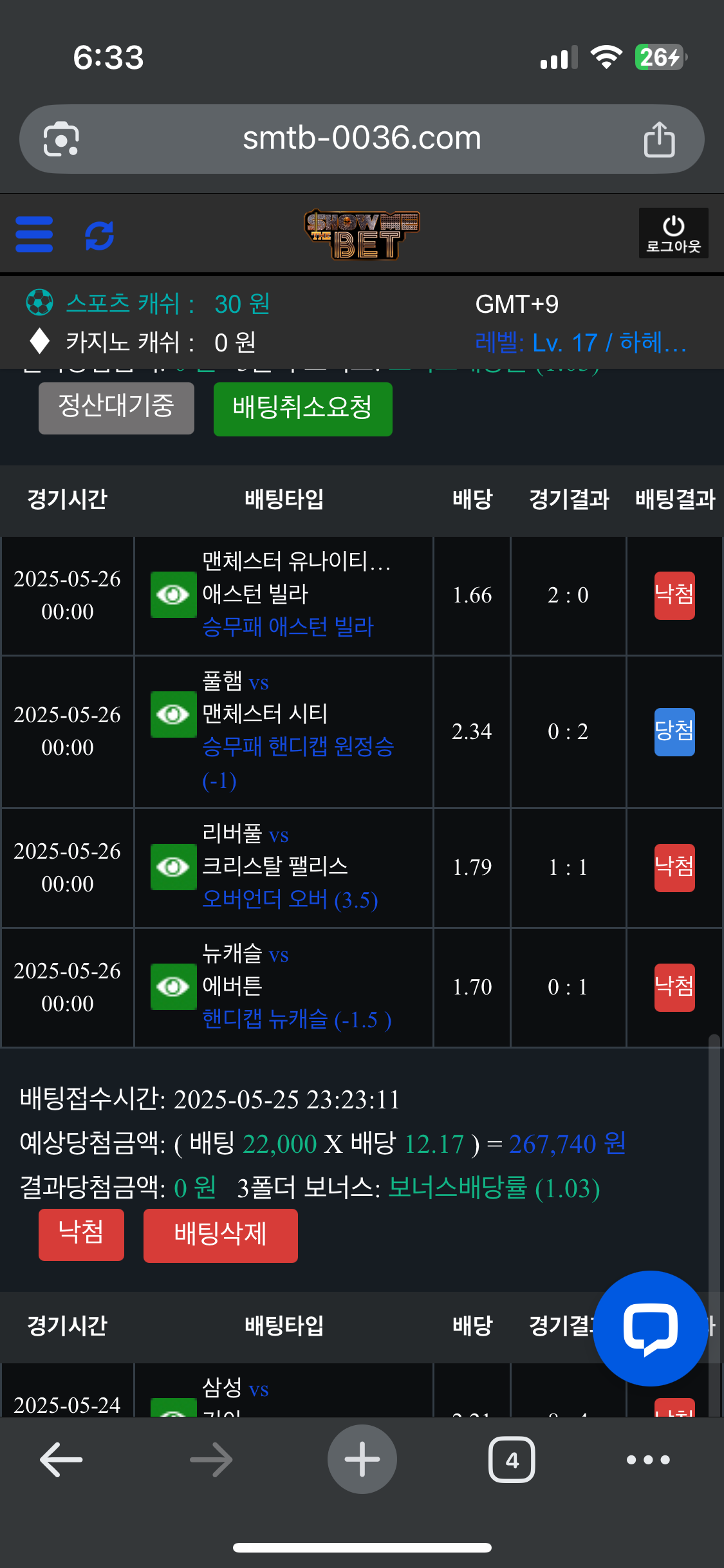724x1568 pixels.
Task: Share the page from the address bar
Action: [x=659, y=139]
